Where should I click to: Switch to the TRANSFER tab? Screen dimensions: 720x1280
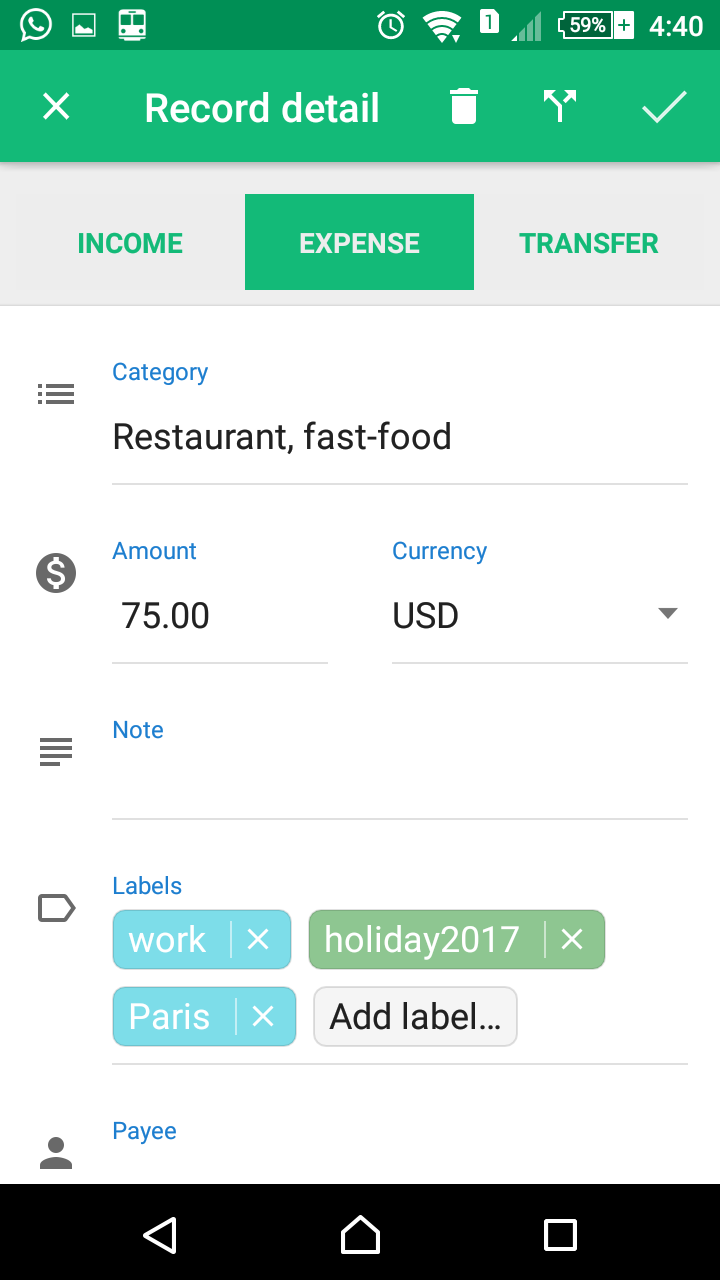point(588,242)
